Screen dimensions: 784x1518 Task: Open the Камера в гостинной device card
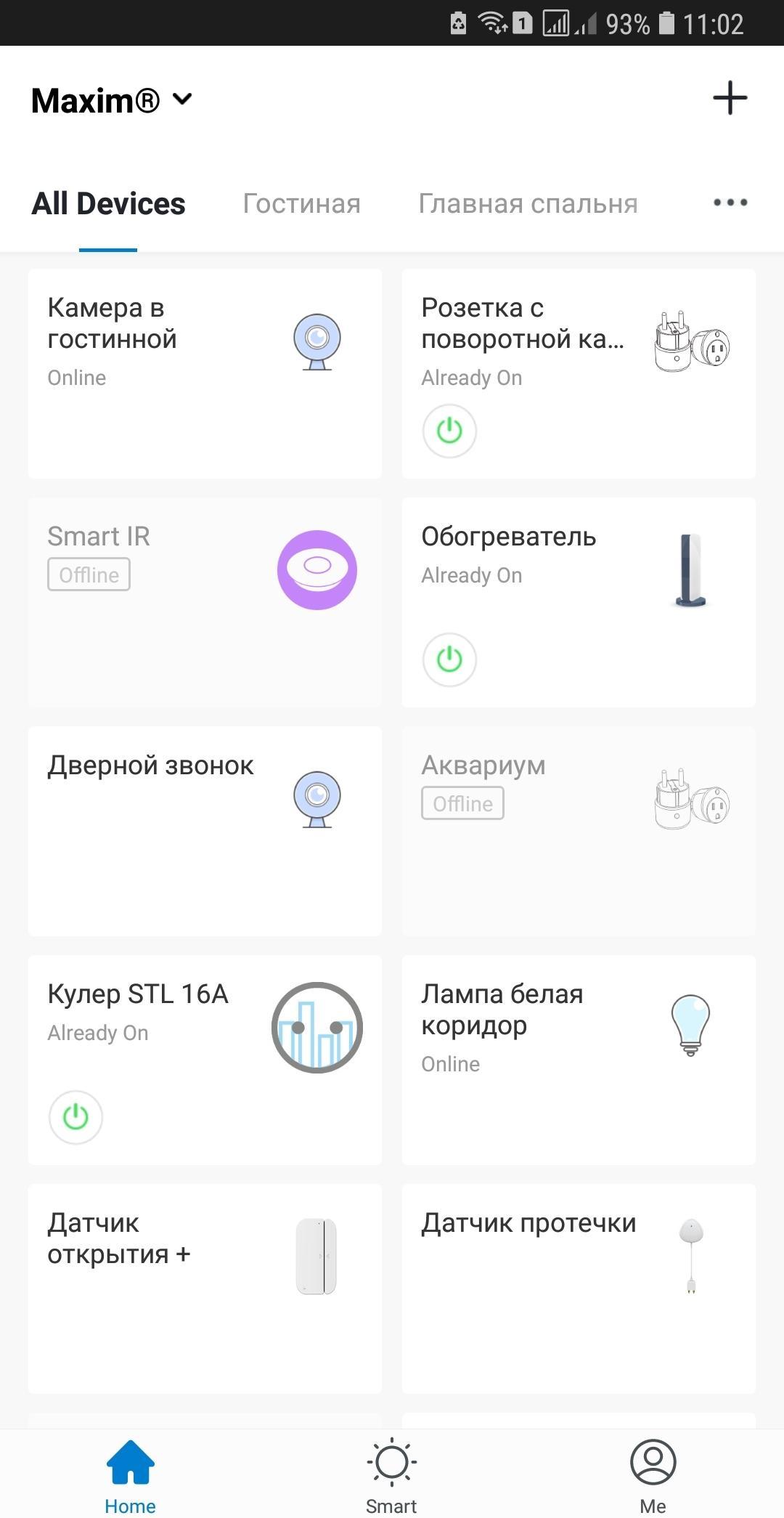205,373
